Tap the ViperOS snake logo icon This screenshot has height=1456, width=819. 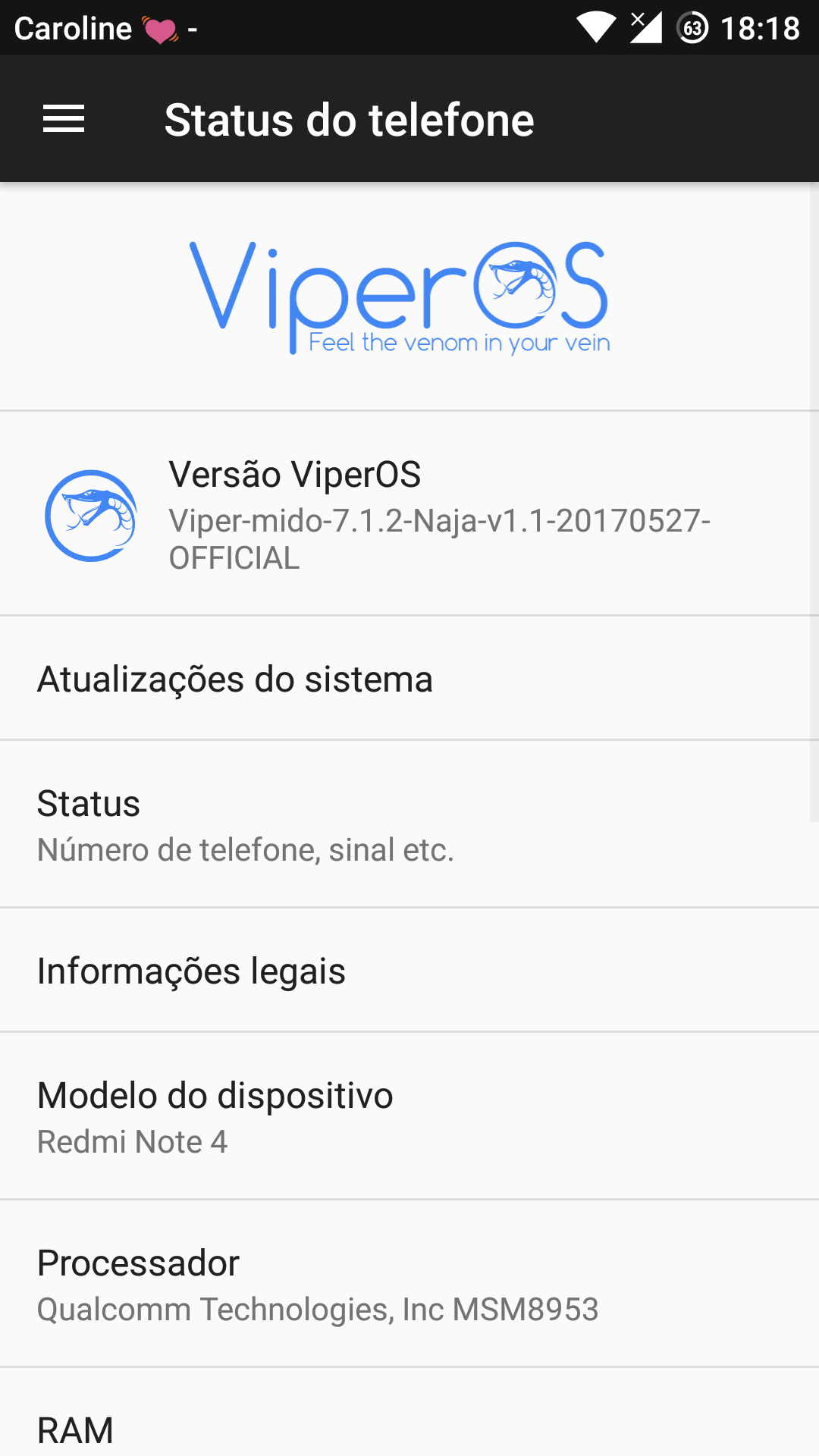(x=91, y=514)
